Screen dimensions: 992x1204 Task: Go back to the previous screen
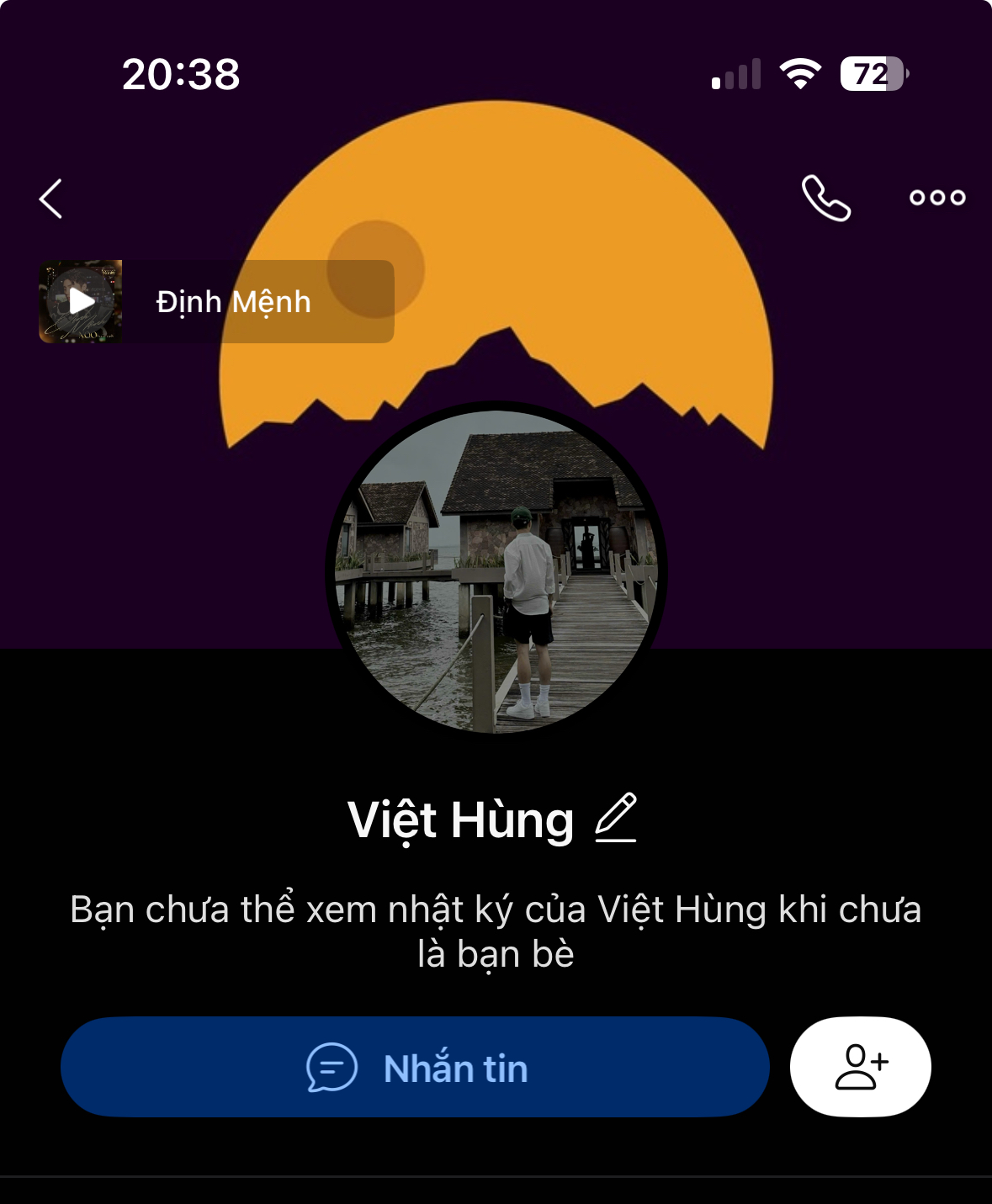[51, 199]
